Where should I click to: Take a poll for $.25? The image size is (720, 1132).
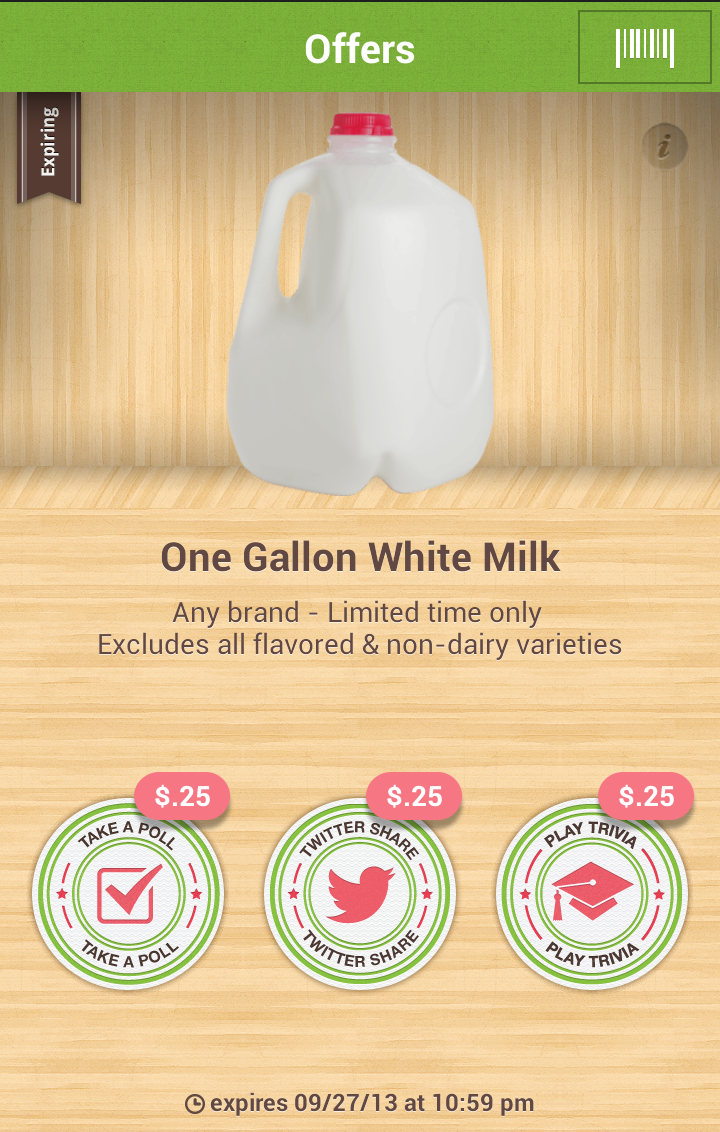point(128,893)
